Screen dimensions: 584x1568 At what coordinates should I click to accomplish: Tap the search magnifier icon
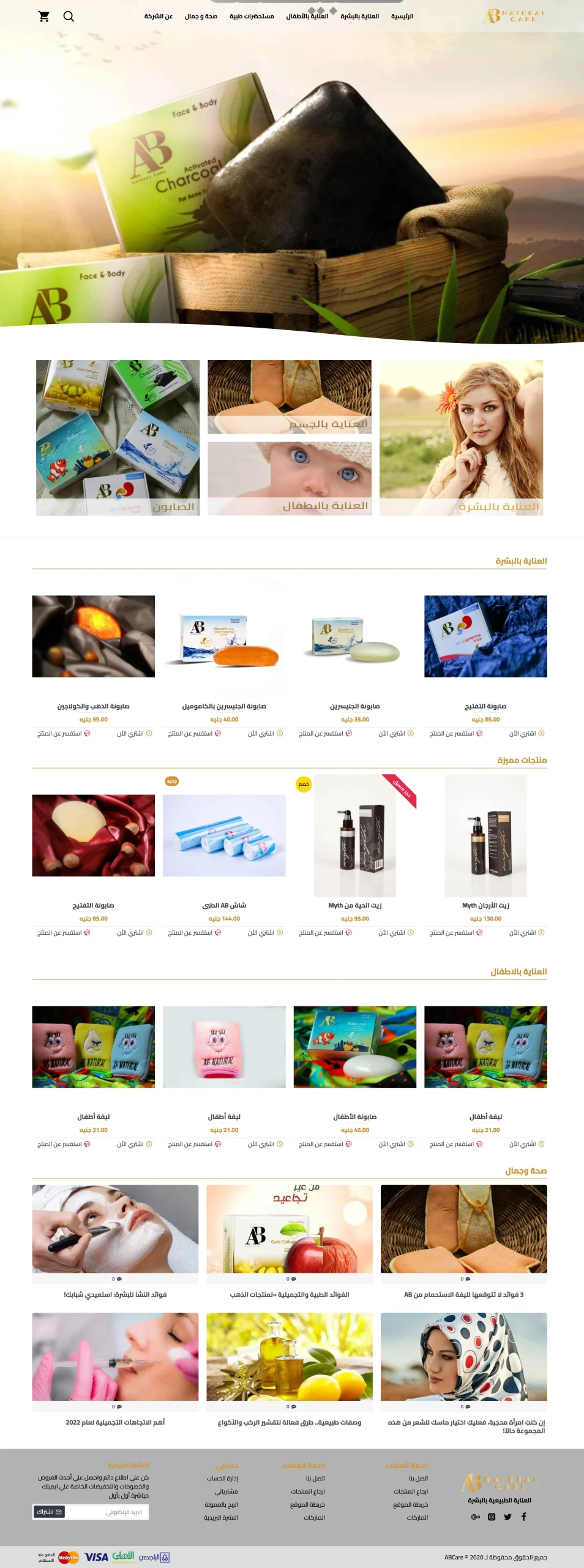tap(69, 17)
